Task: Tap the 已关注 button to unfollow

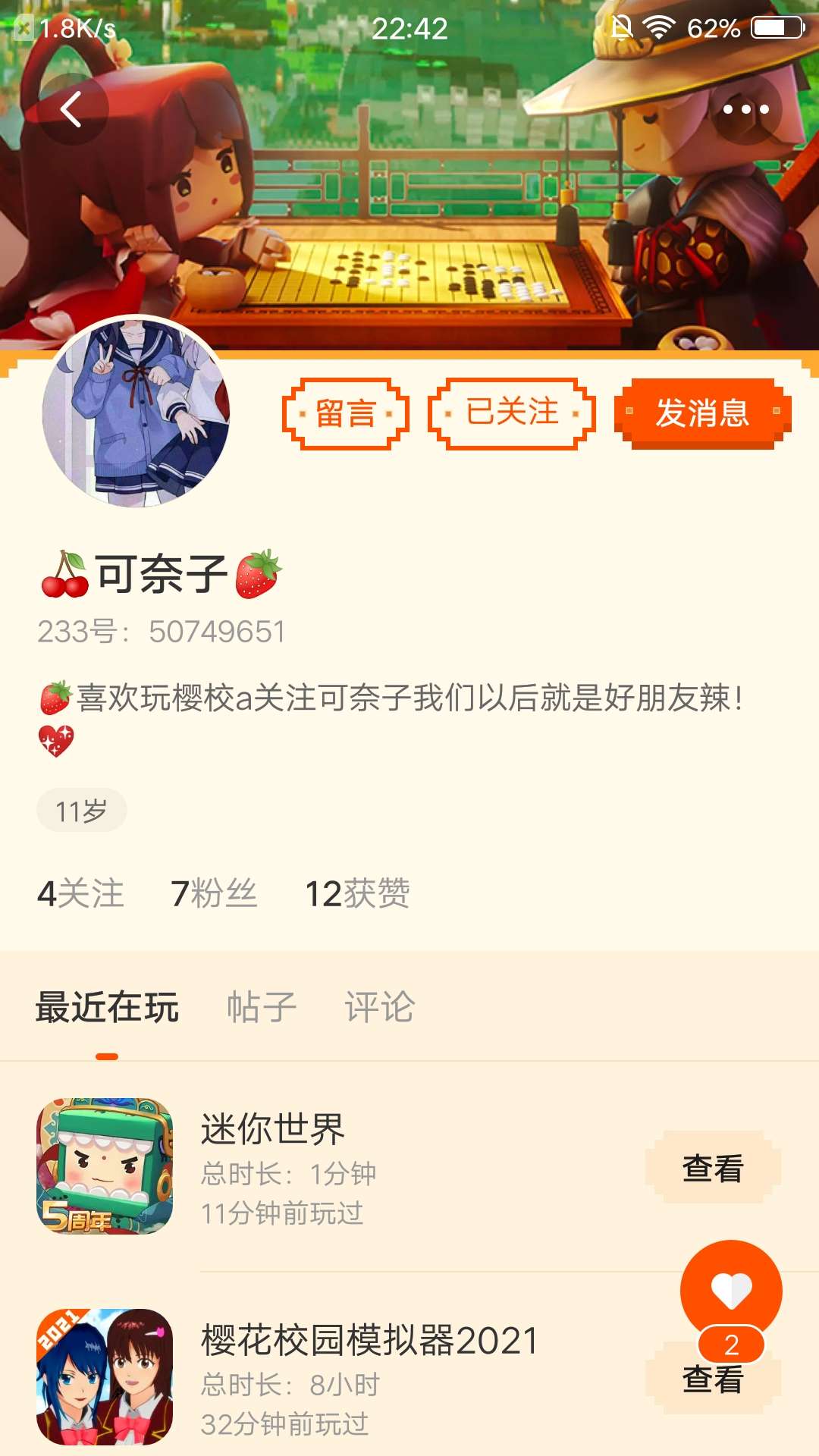Action: (512, 414)
